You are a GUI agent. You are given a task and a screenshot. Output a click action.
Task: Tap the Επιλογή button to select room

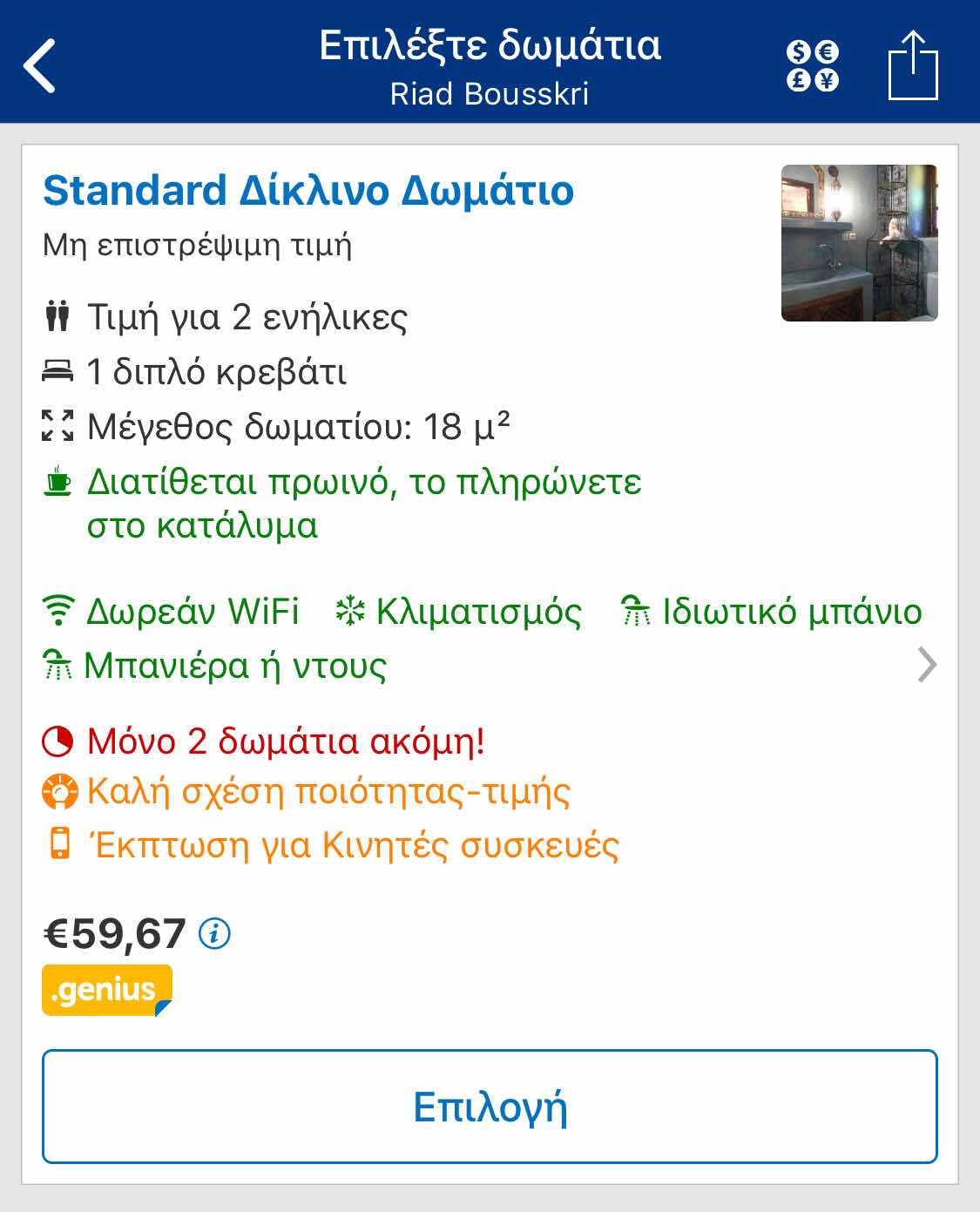[x=490, y=1107]
